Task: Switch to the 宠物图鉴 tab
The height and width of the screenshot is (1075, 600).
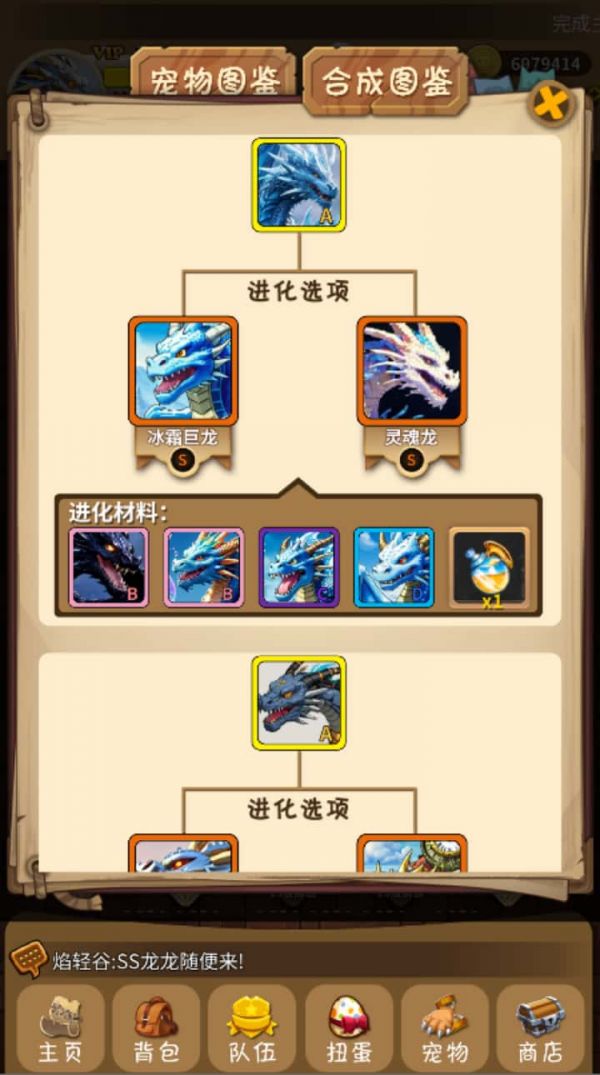Action: [x=215, y=81]
